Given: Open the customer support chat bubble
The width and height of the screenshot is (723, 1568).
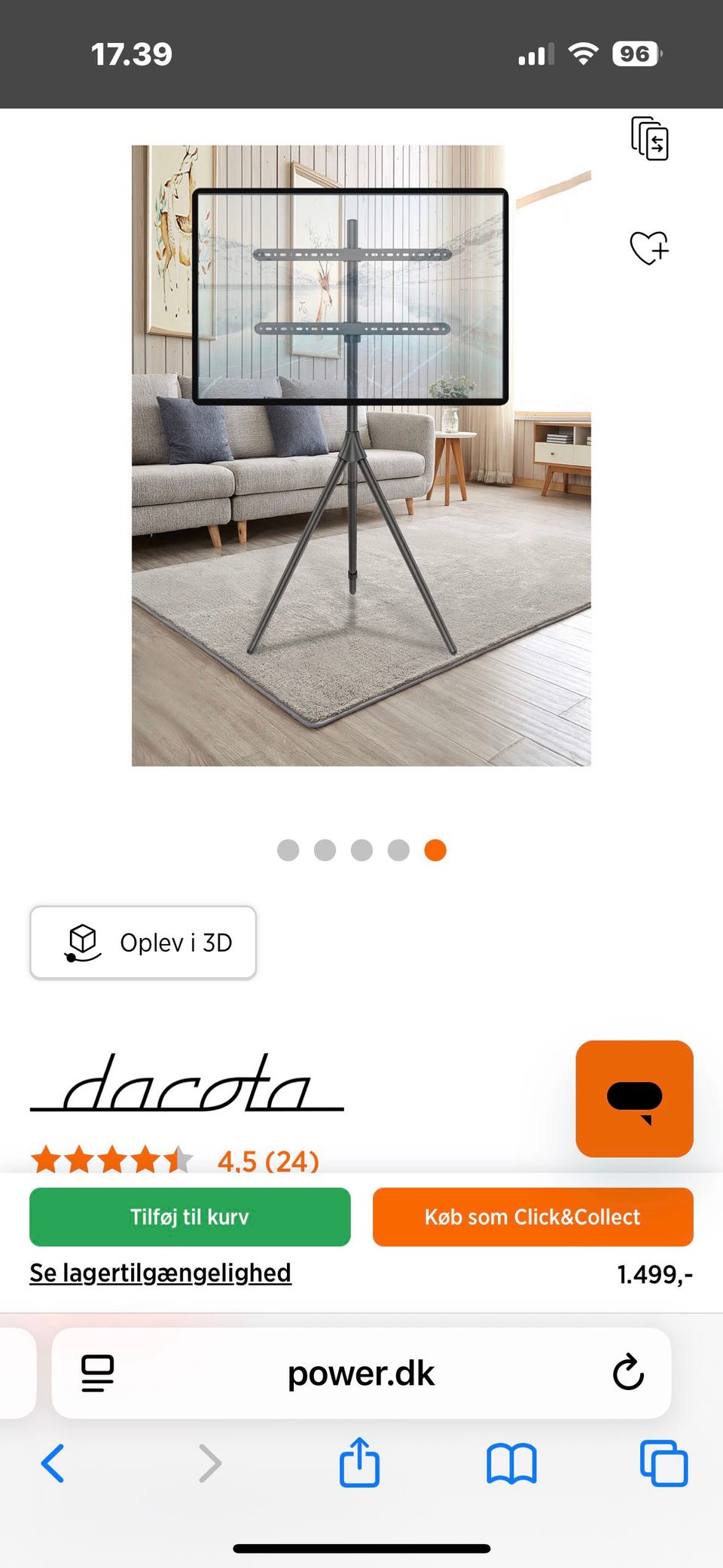Looking at the screenshot, I should click(x=633, y=1099).
